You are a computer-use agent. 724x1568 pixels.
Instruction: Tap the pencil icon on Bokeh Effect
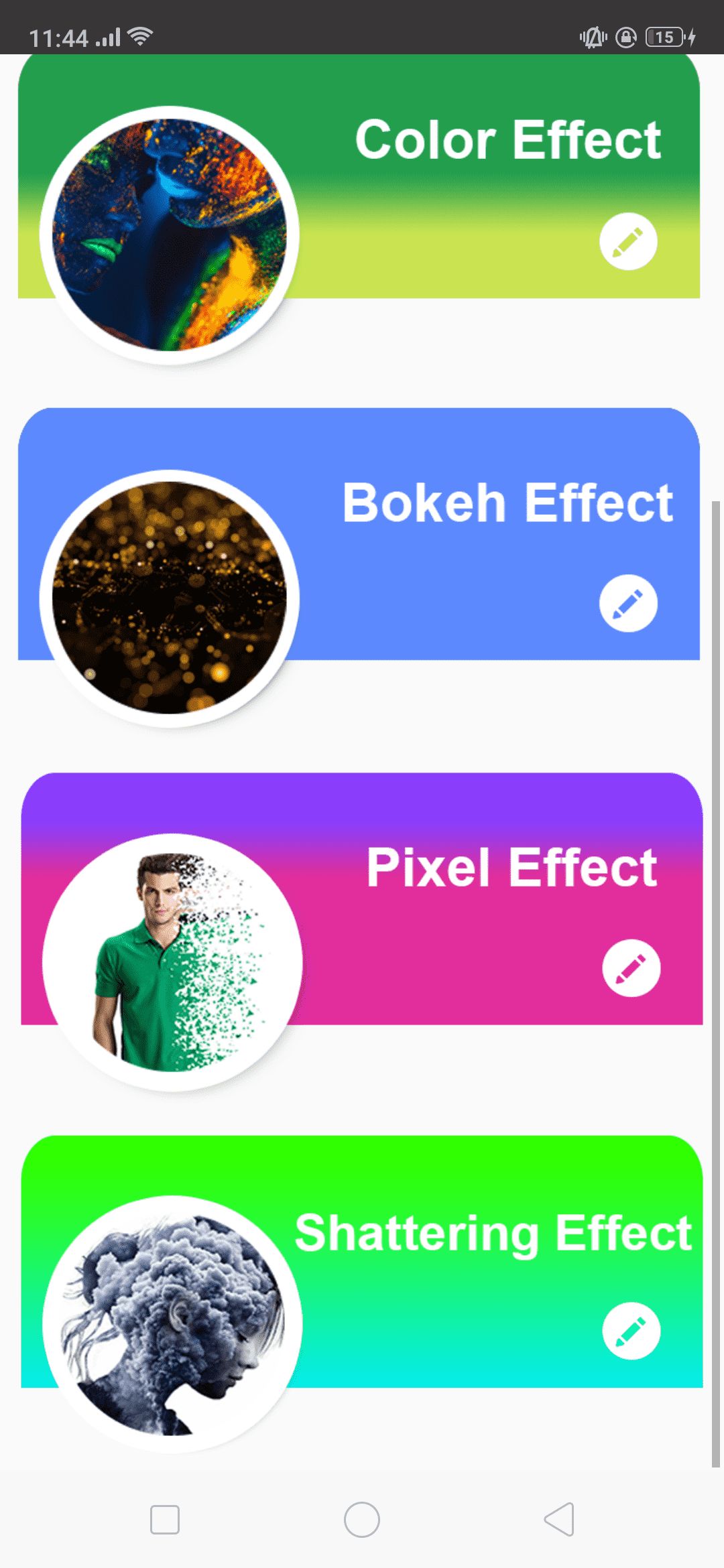coord(628,603)
